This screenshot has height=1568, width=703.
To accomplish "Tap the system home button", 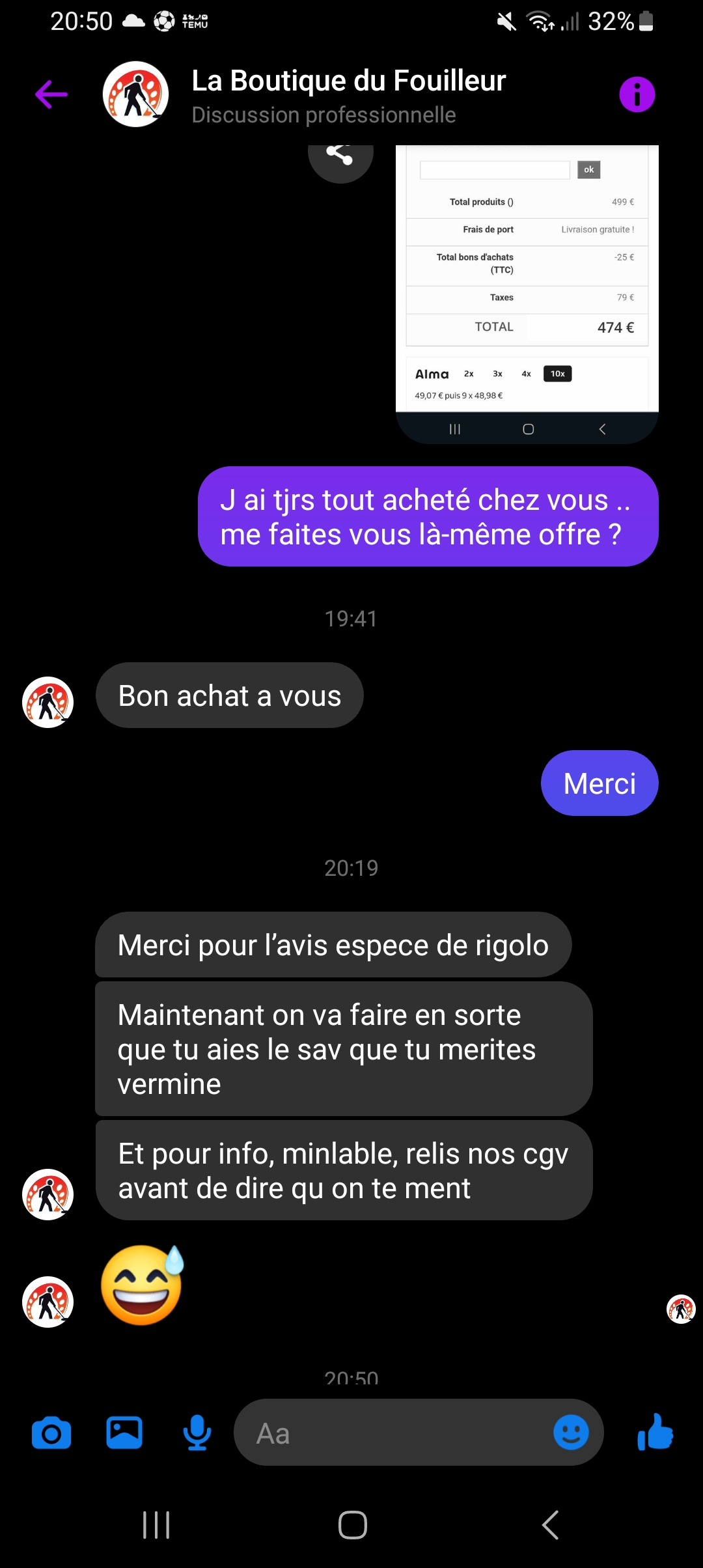I will click(x=352, y=1524).
